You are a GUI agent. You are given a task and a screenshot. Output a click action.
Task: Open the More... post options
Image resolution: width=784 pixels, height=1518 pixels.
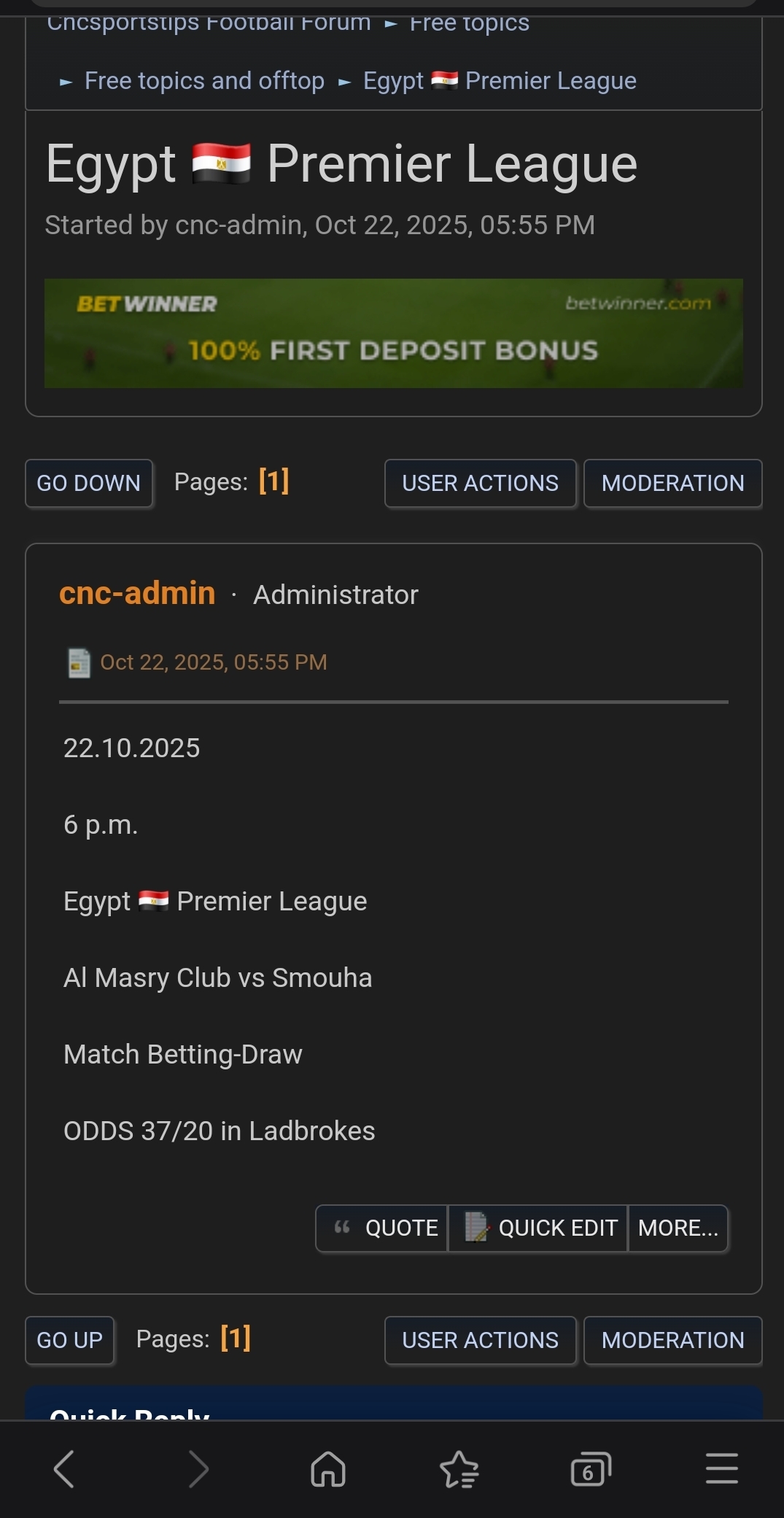(678, 1228)
